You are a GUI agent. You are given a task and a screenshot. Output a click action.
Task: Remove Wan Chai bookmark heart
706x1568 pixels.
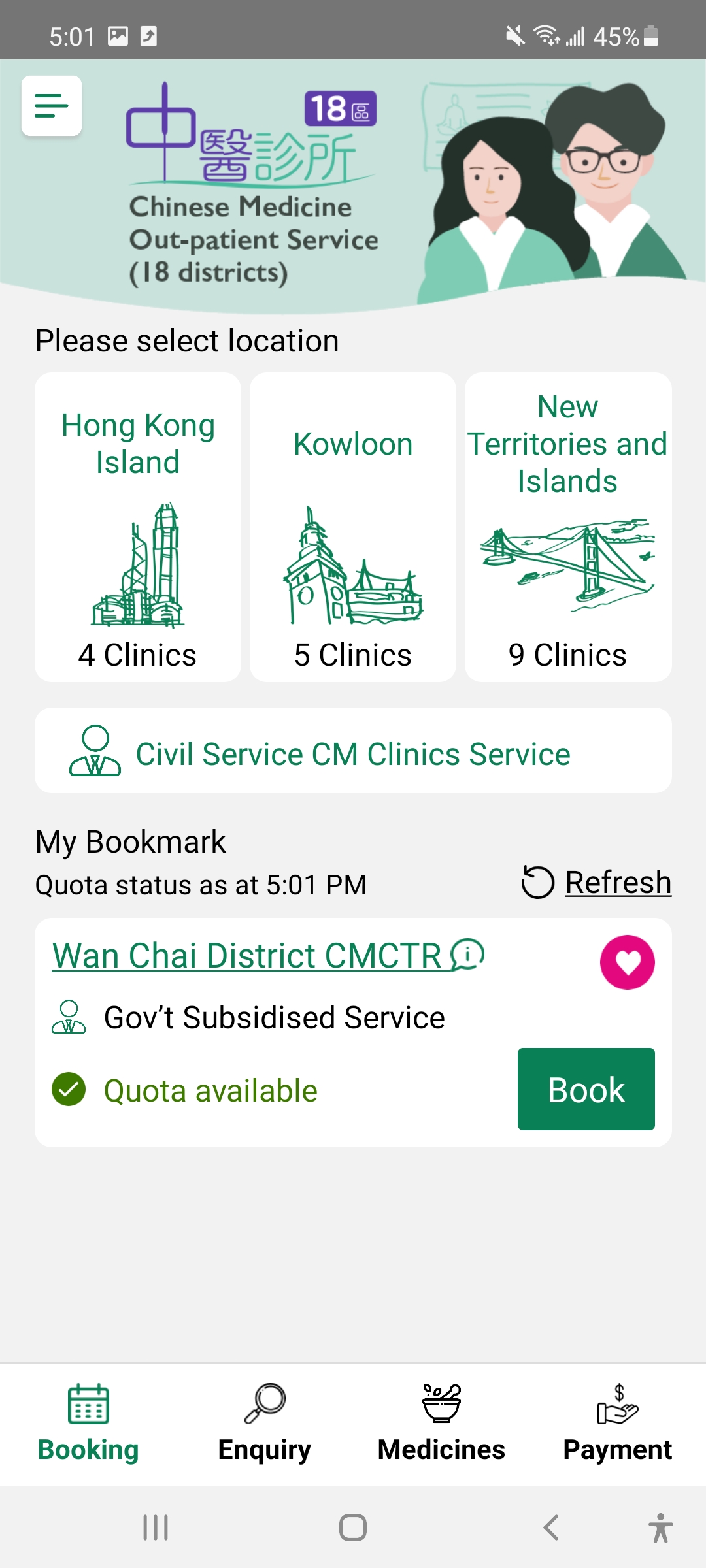click(x=627, y=962)
